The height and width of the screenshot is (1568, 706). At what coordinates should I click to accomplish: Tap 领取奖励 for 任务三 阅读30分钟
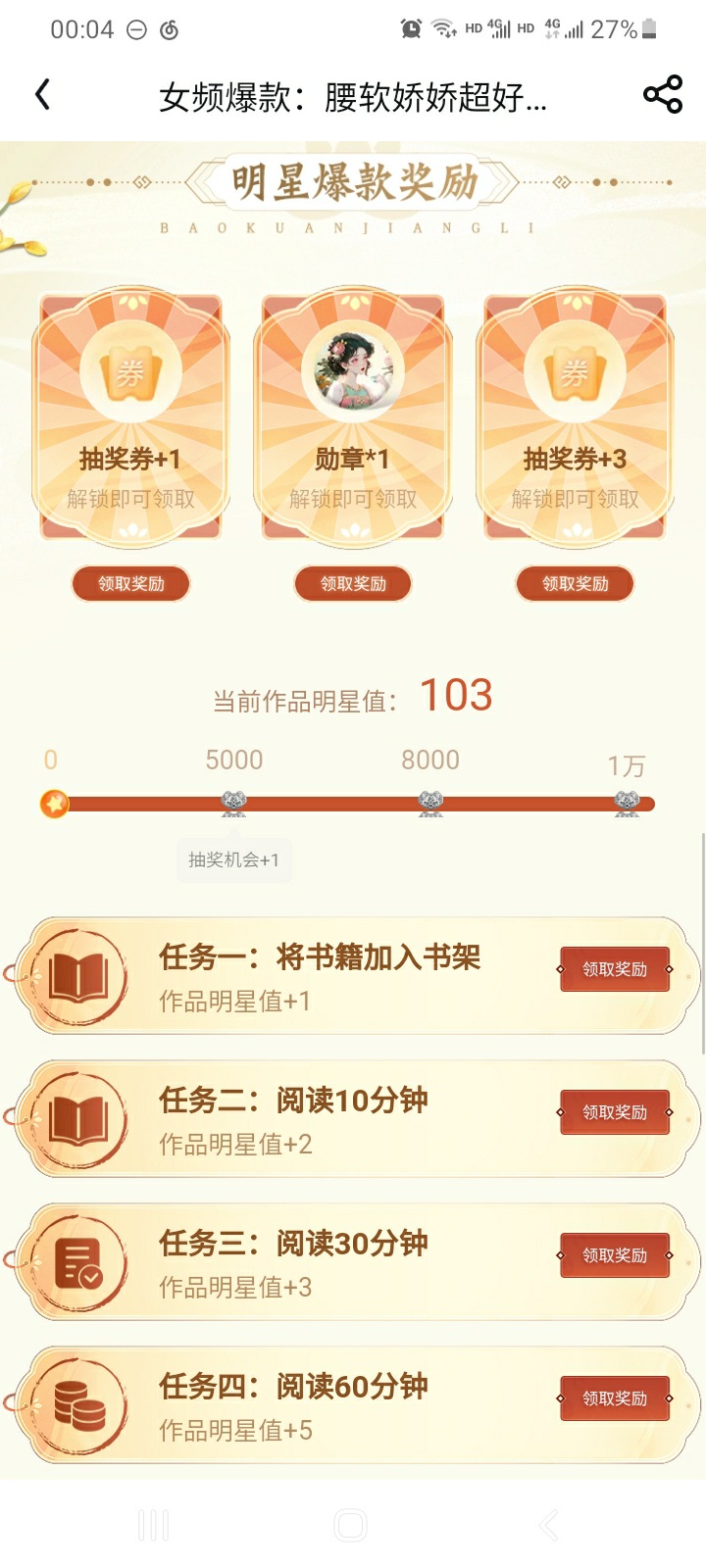615,1255
